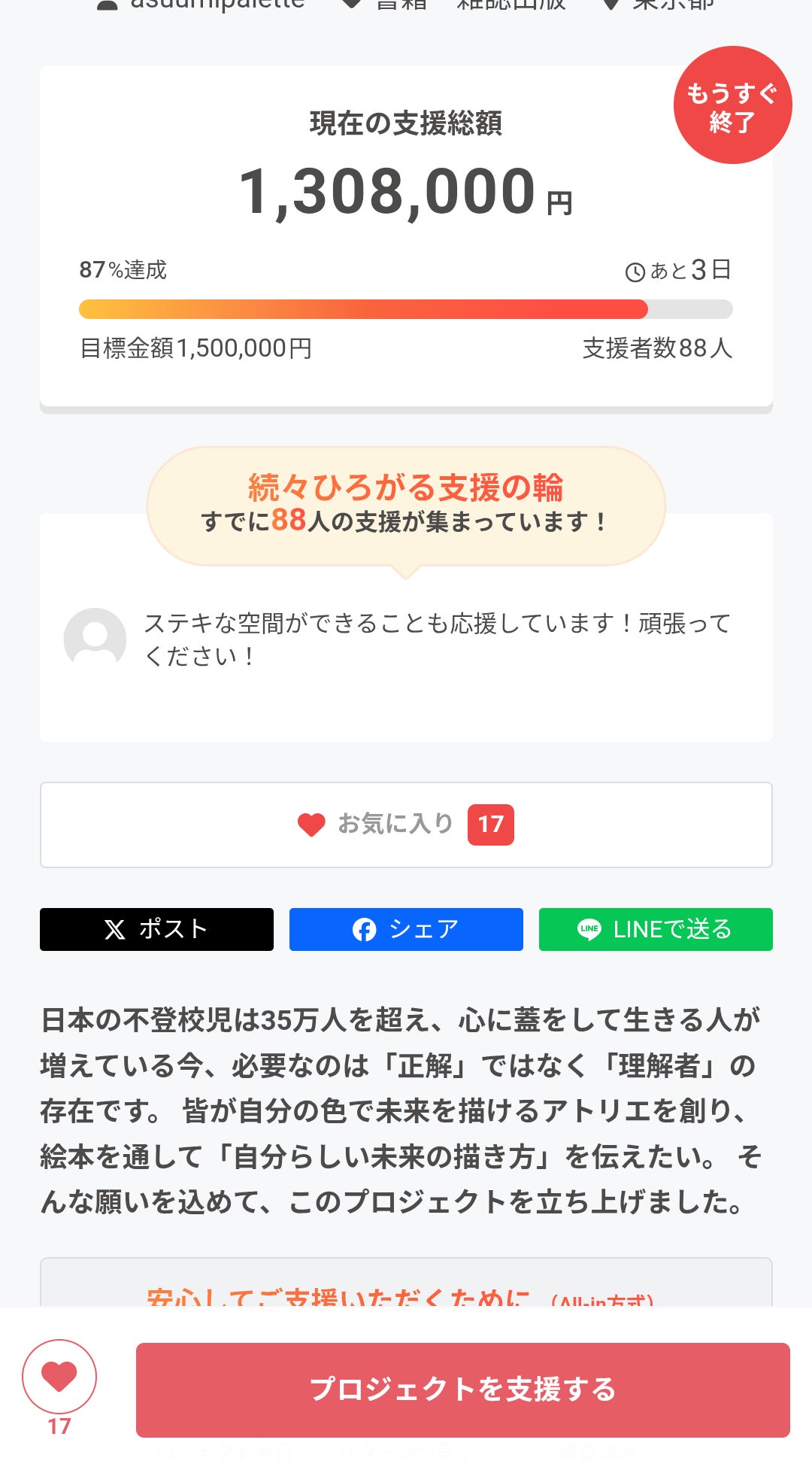The width and height of the screenshot is (812, 1467).
Task: Tap the お気に入り favorite button
Action: (406, 825)
